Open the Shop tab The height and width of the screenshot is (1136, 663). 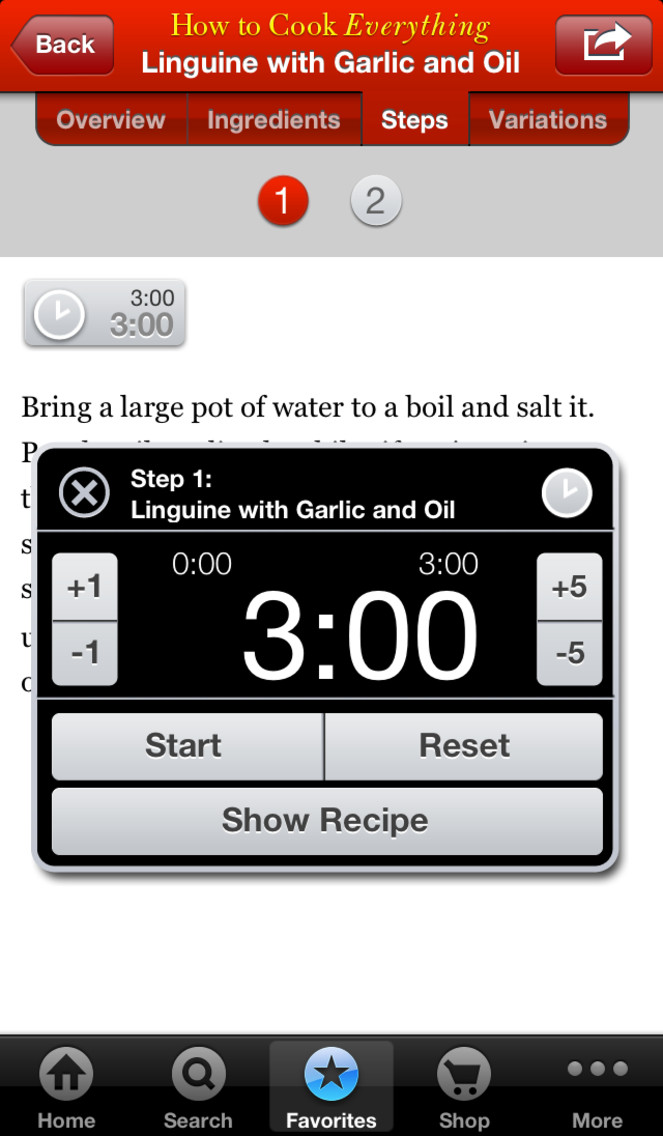tap(464, 1087)
